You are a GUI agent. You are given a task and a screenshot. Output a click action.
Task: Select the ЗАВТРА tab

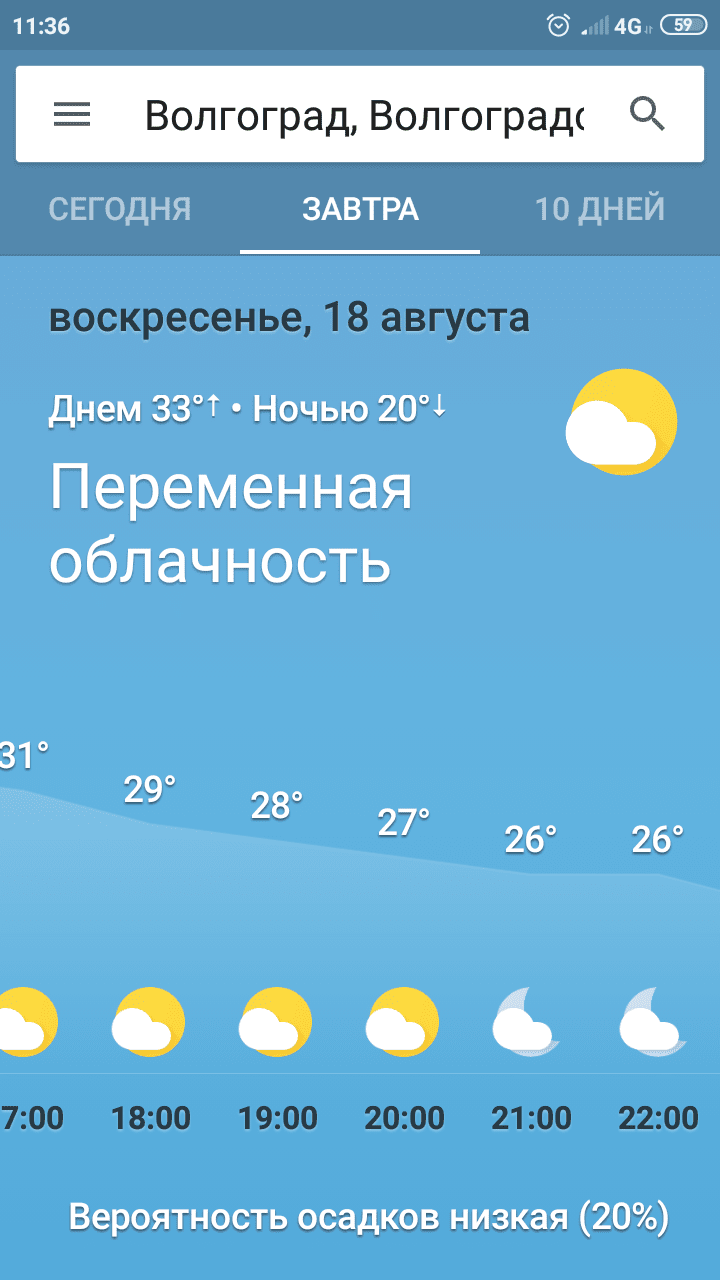(360, 210)
